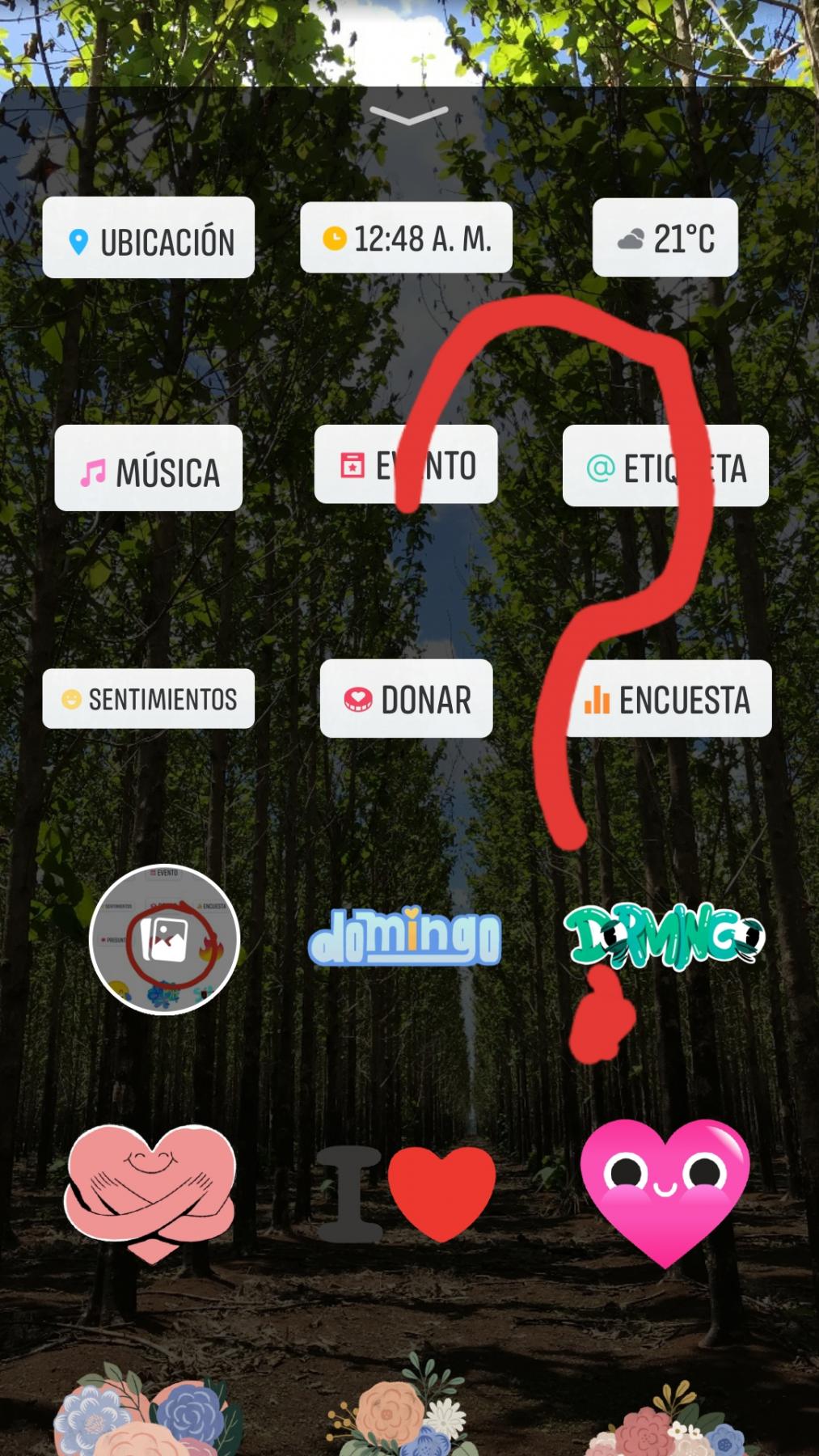Pick the Sentimientos sticker

tap(149, 699)
